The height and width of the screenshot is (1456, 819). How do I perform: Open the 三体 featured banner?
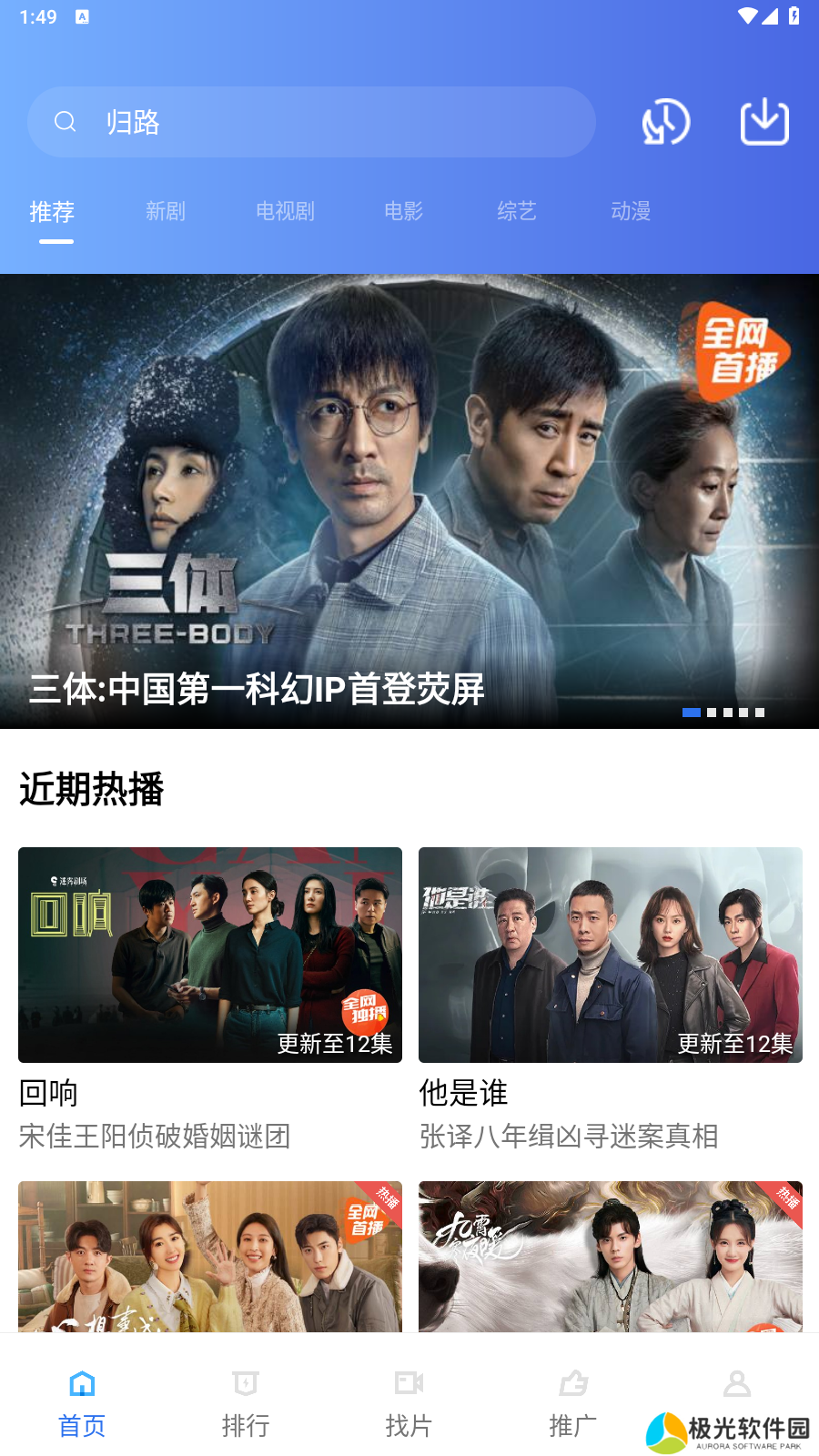click(x=409, y=500)
